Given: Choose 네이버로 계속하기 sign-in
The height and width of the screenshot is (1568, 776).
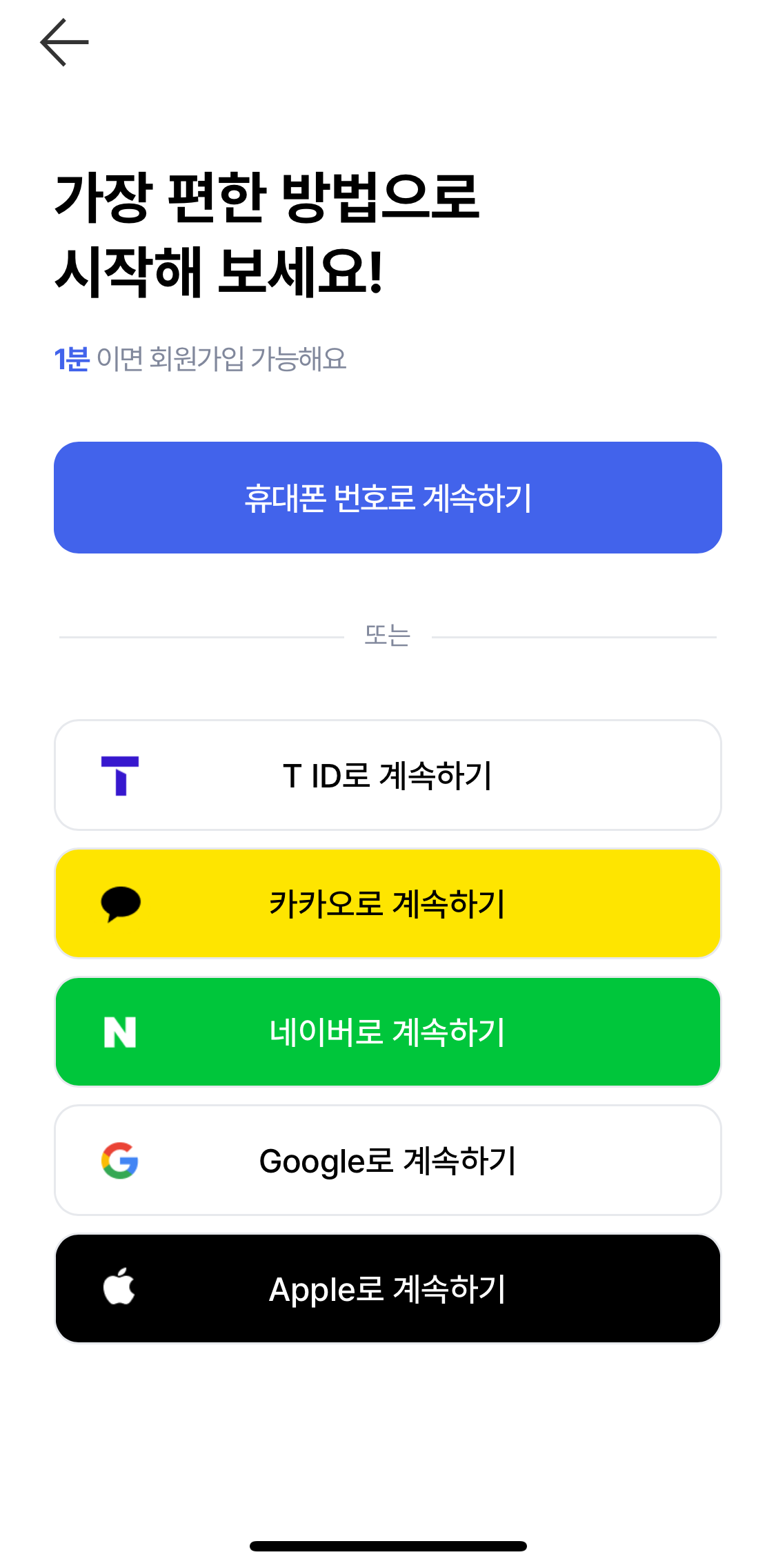Looking at the screenshot, I should click(388, 1032).
